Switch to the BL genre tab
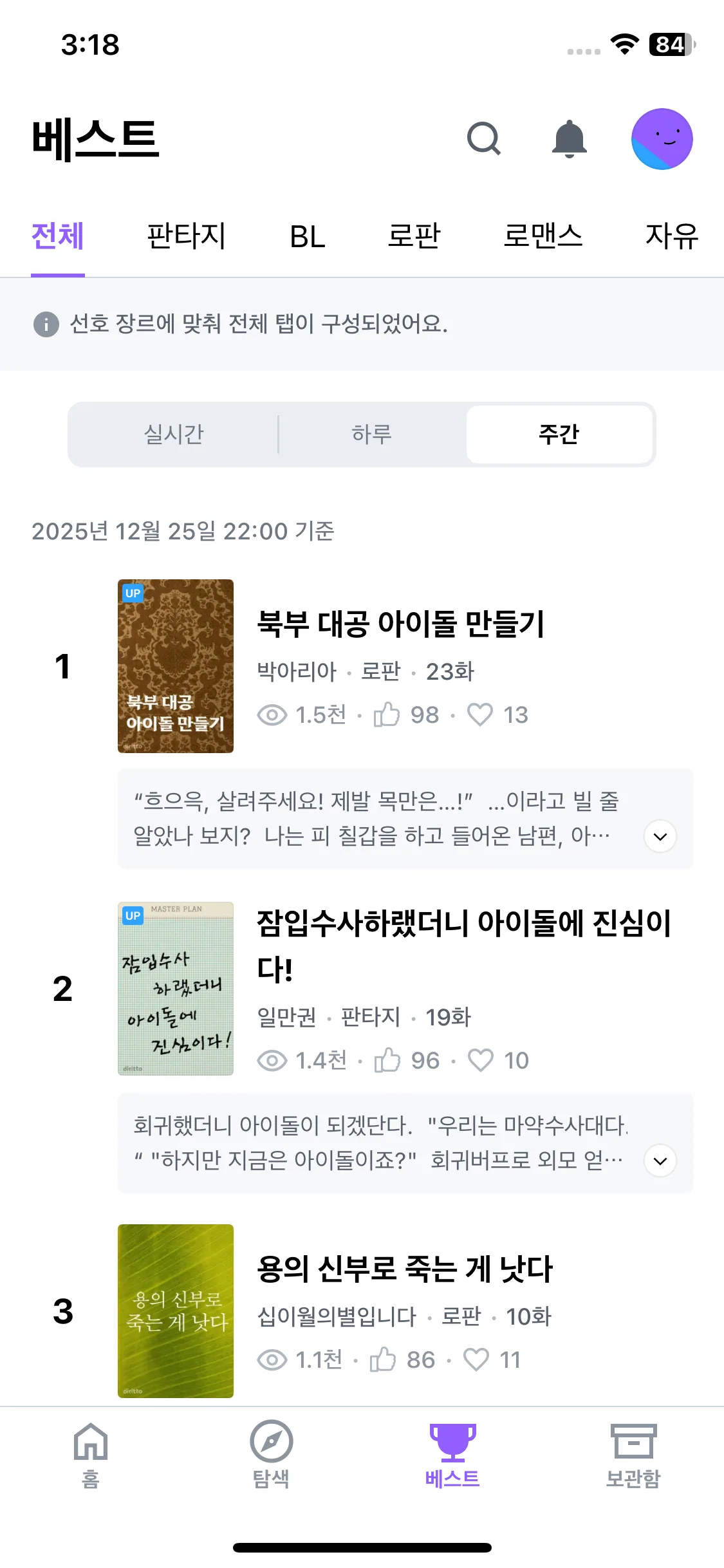Image resolution: width=724 pixels, height=1568 pixels. pos(308,236)
